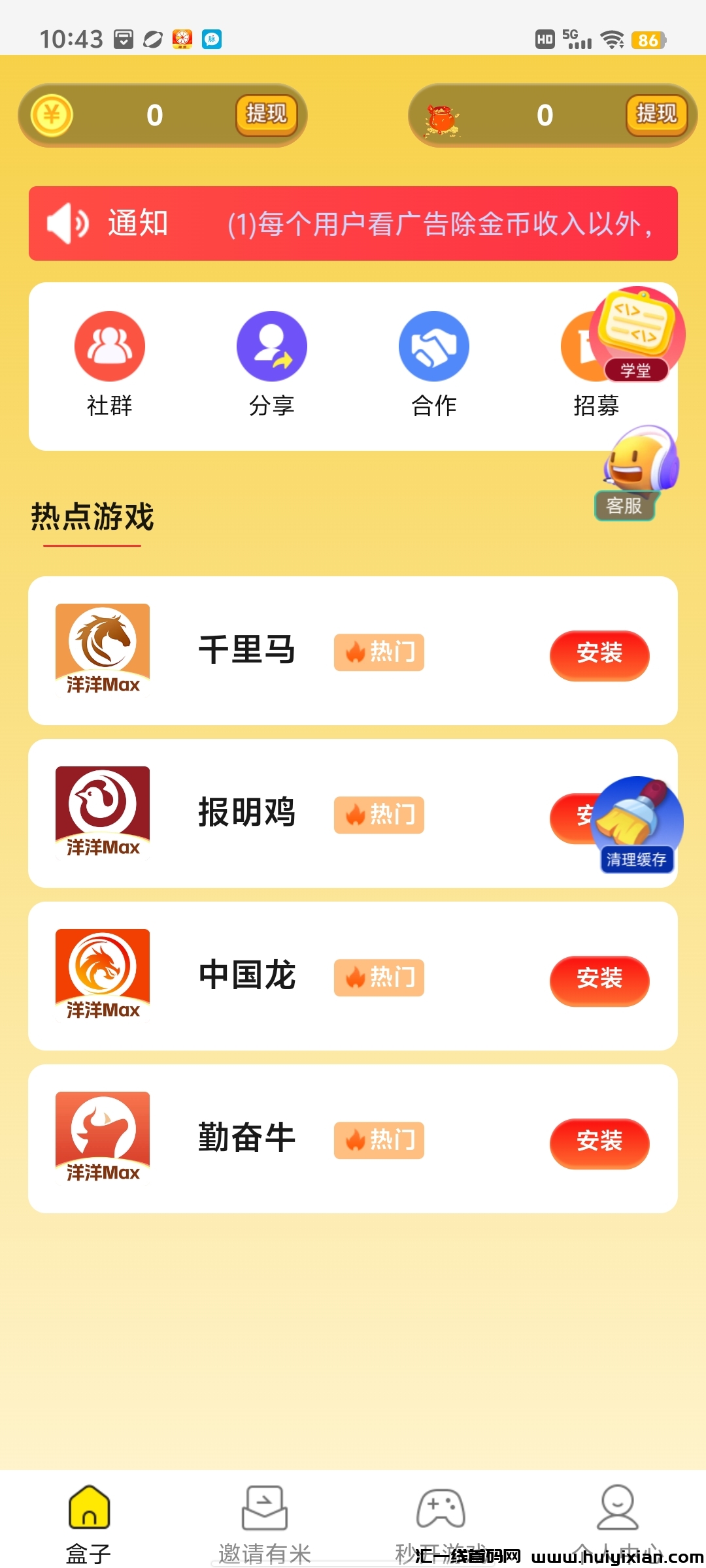
Task: Open the 社群 community icon
Action: click(109, 346)
